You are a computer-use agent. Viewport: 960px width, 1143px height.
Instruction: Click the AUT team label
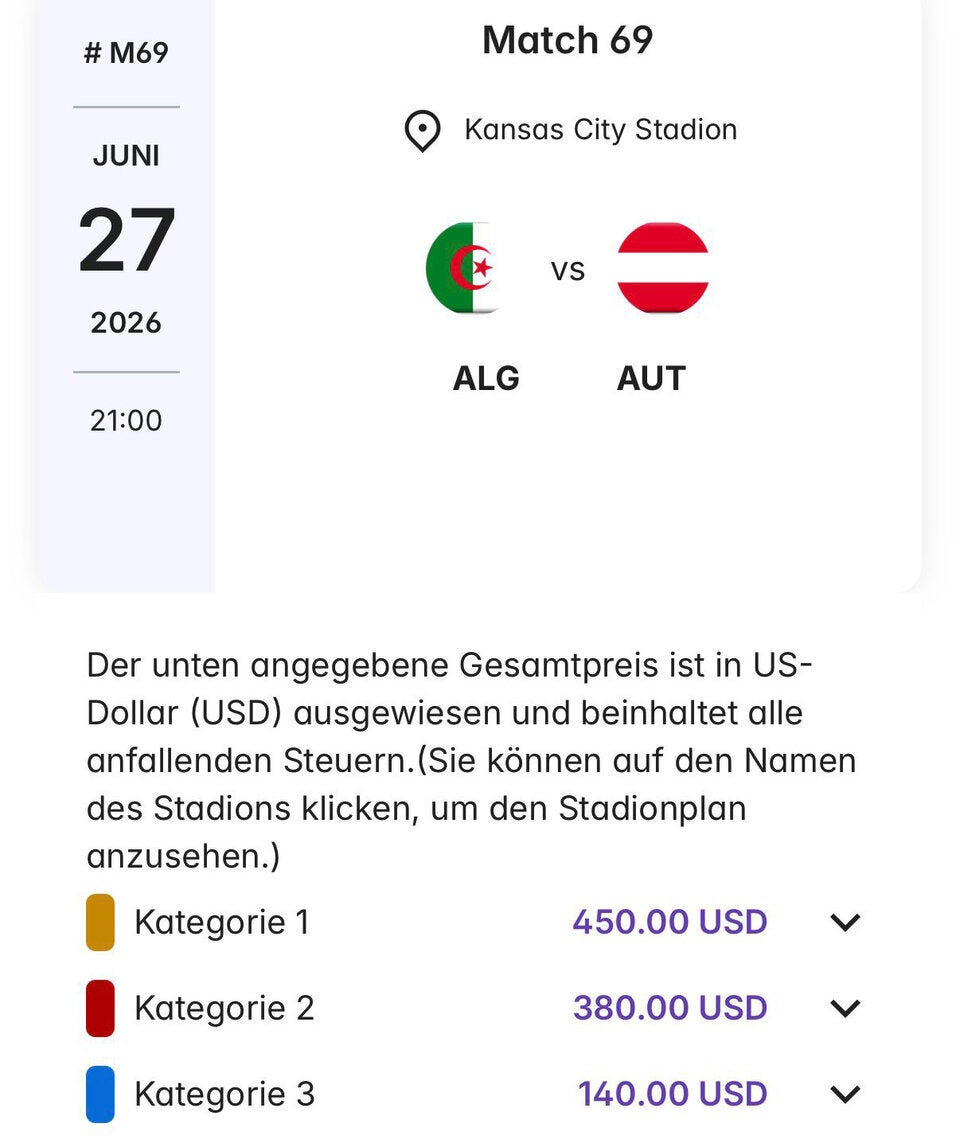coord(651,378)
